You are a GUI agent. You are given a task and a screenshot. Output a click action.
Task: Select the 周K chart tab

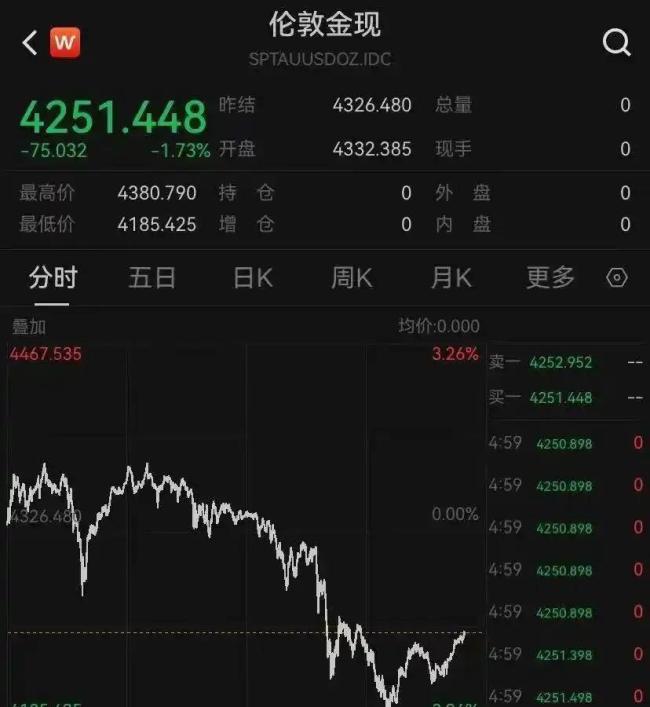[352, 277]
